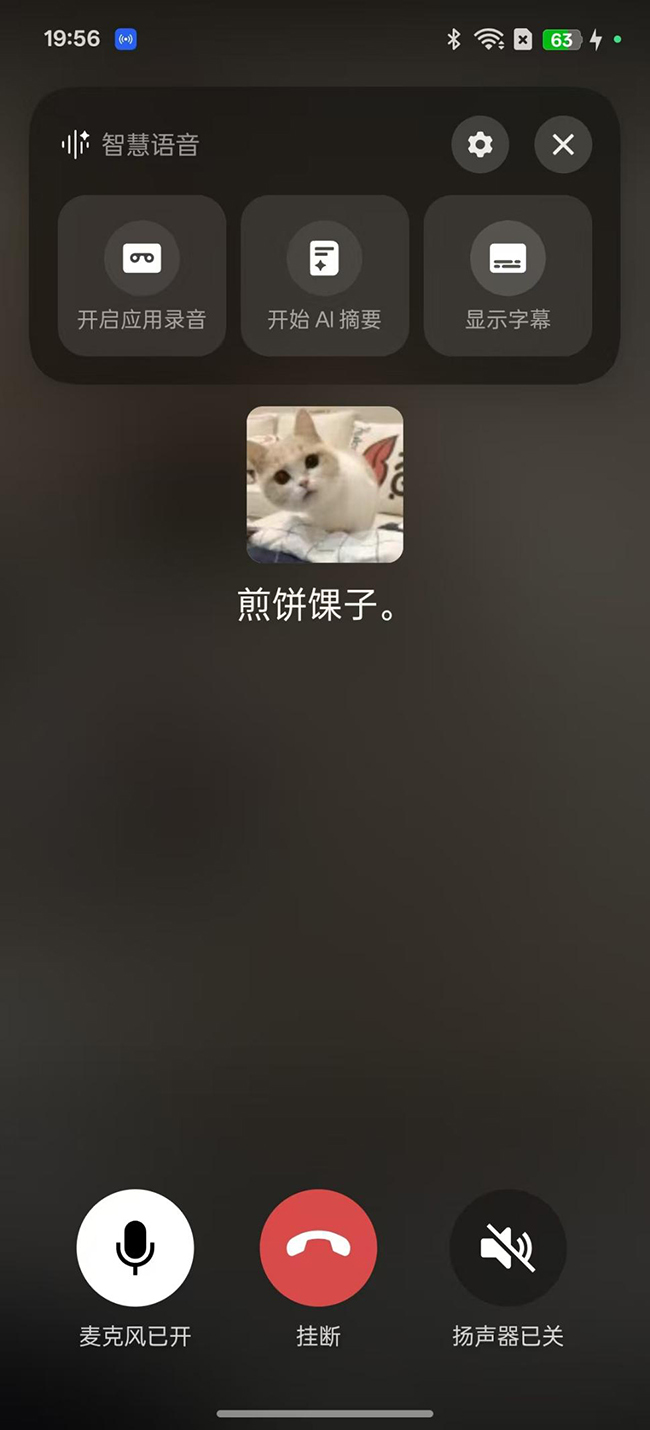Screen dimensions: 650x1430
Task: Start app recording with 开启应用录音
Action: click(142, 276)
